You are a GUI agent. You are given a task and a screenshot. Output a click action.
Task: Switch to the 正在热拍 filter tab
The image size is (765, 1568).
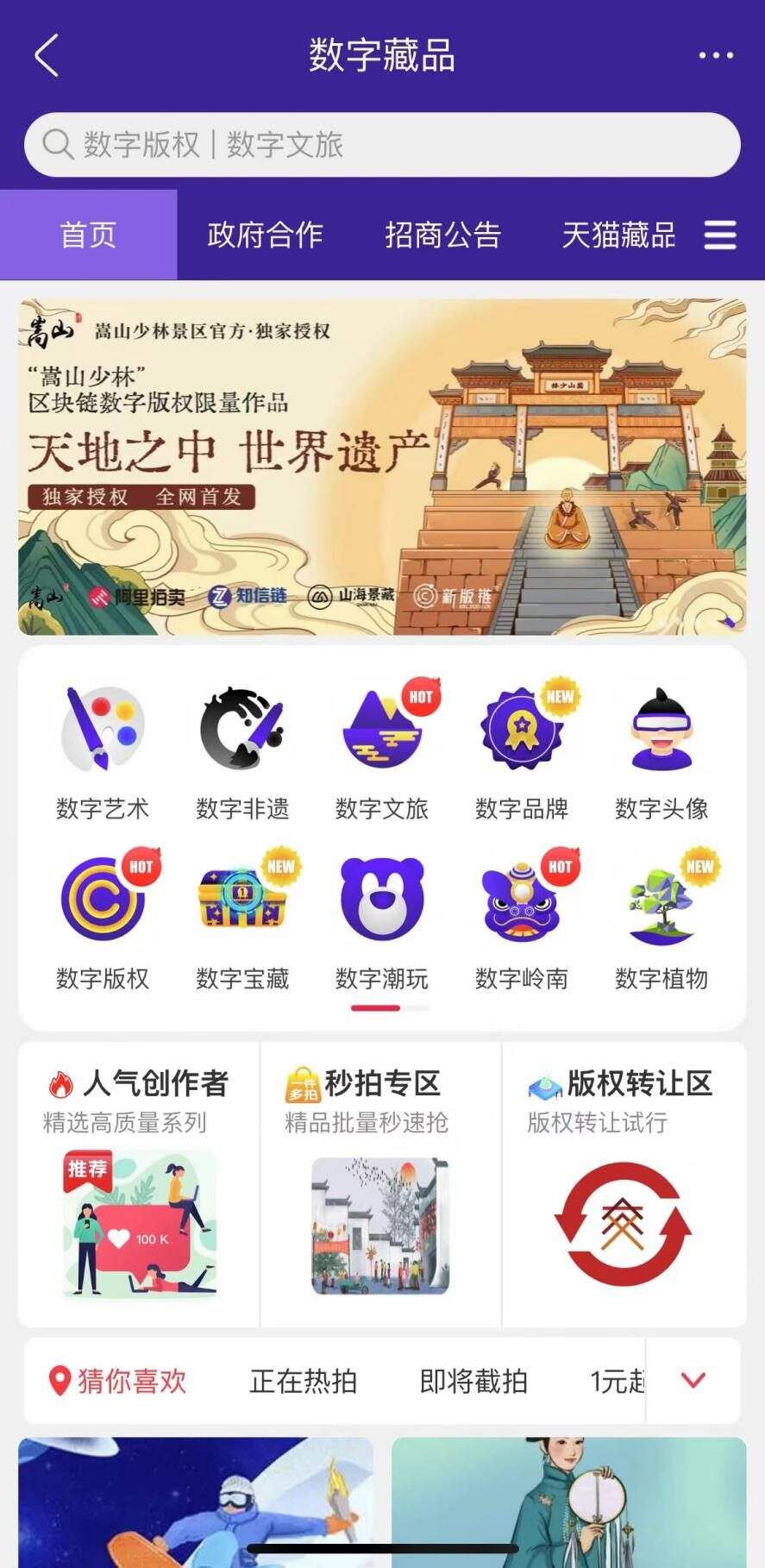point(304,1381)
